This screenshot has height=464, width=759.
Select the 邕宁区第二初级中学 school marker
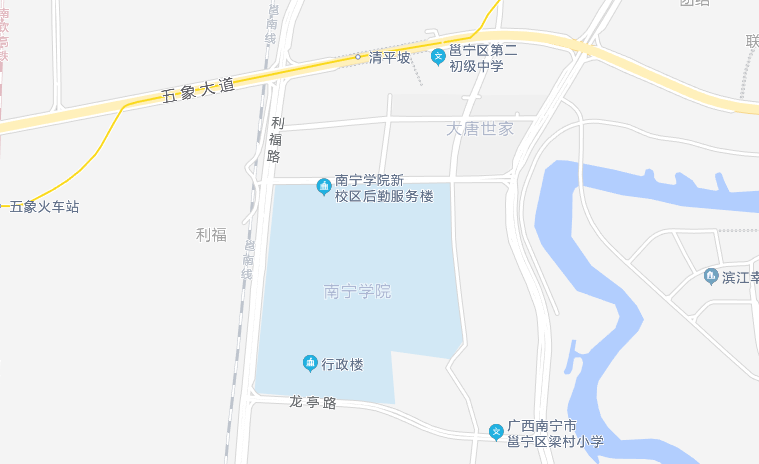438,57
